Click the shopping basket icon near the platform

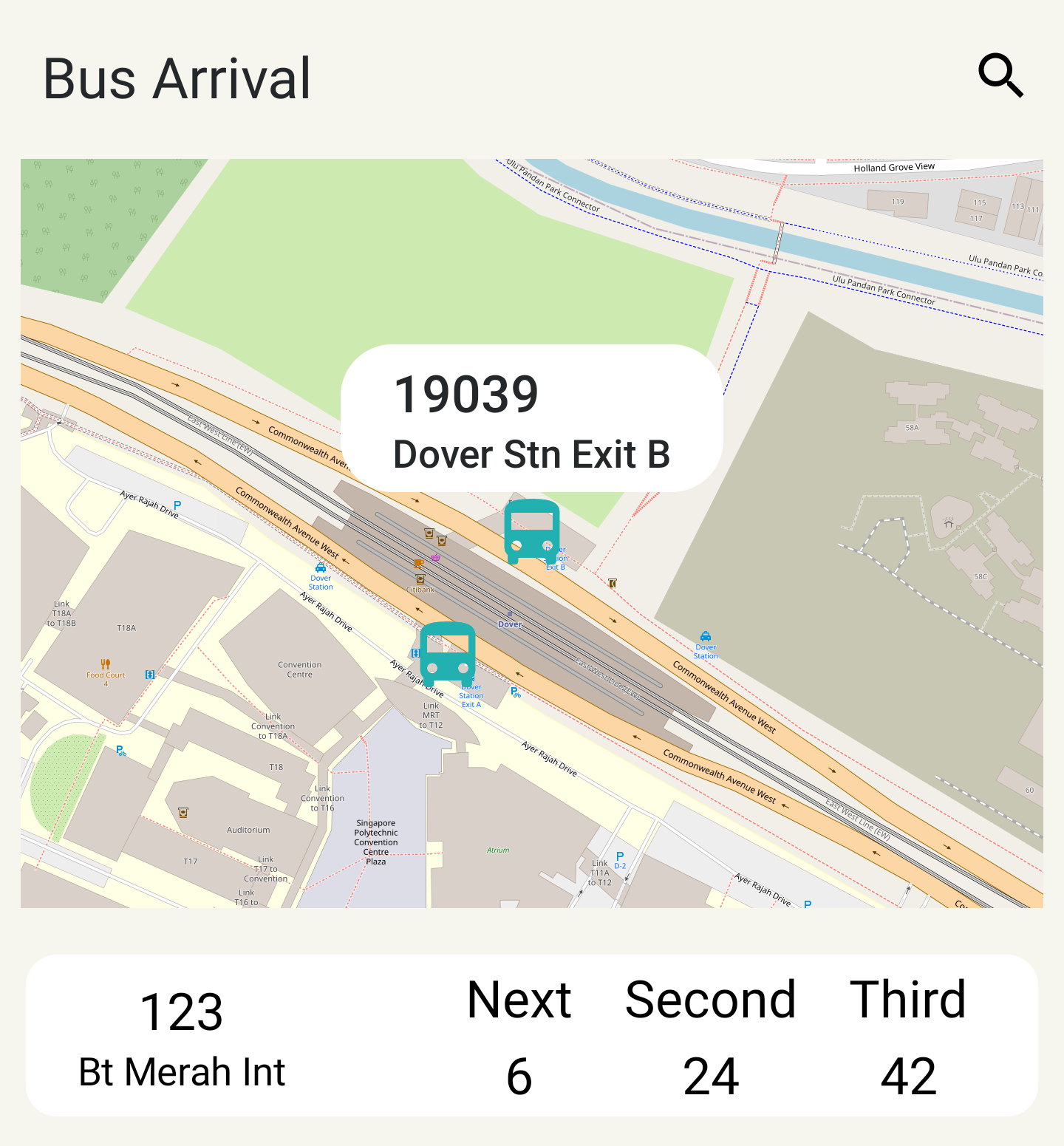click(435, 557)
